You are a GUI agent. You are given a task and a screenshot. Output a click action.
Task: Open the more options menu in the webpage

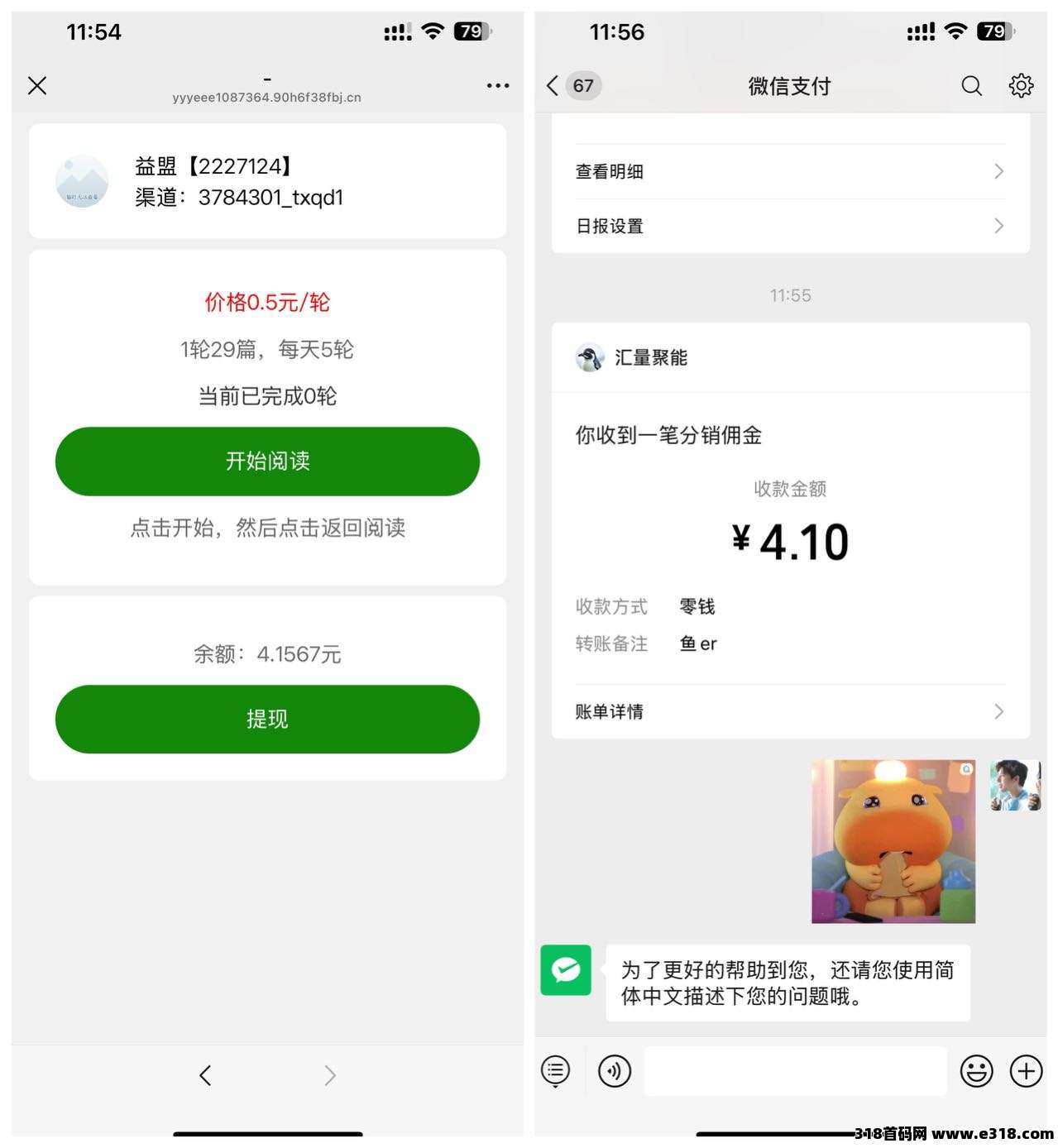coord(498,85)
